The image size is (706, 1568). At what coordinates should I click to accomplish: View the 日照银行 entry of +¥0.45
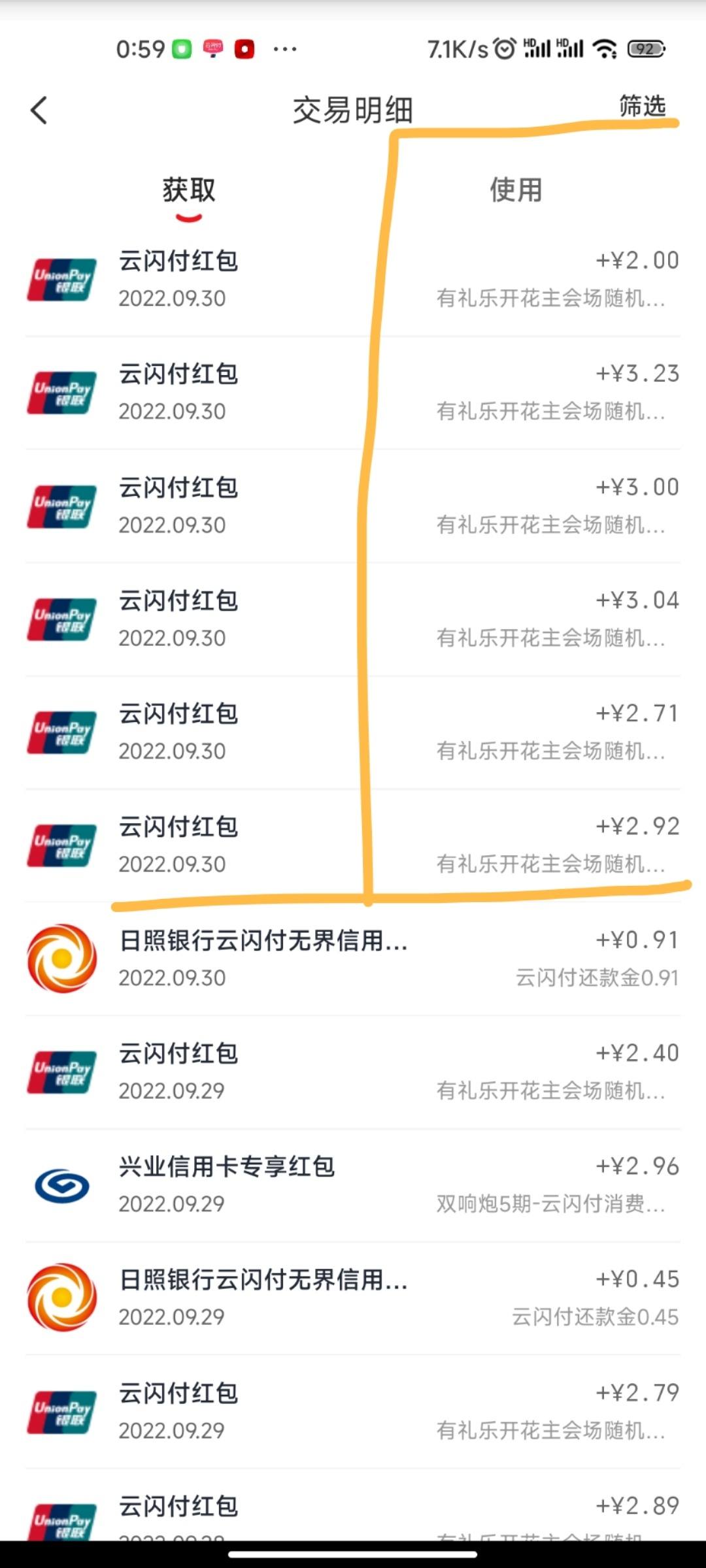click(353, 1298)
